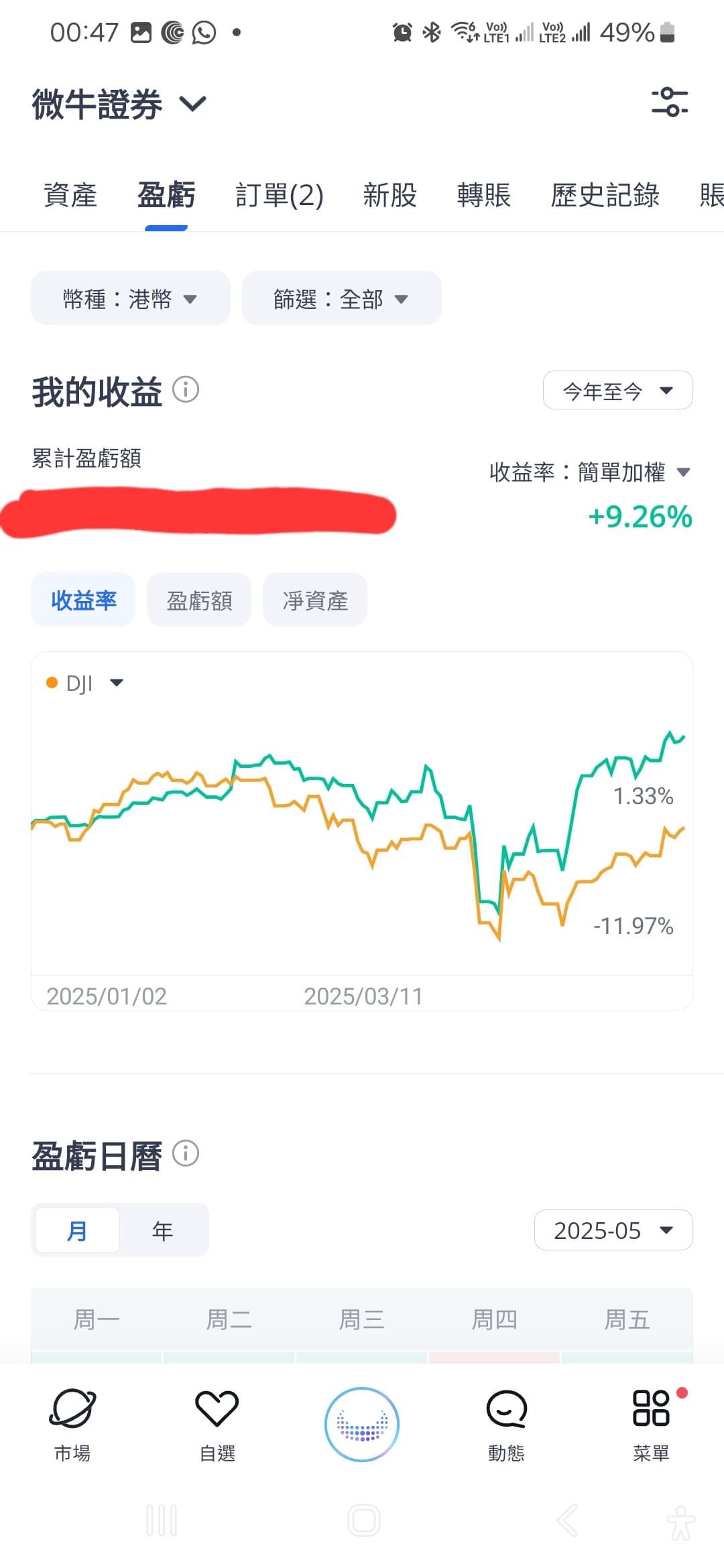This screenshot has height=1568, width=724.
Task: Expand the 微牛證券 account switcher
Action: [x=119, y=105]
